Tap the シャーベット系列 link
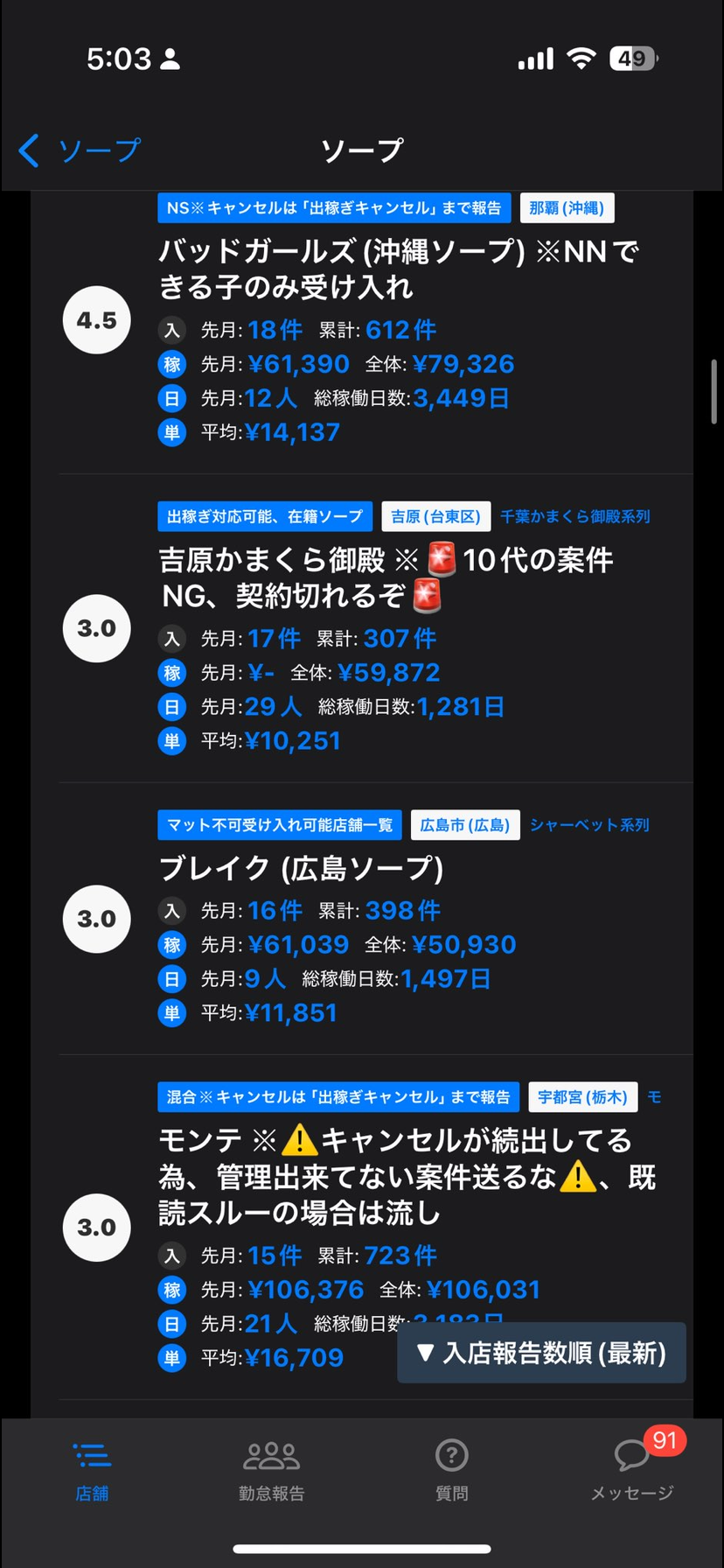Screen dimensions: 724x1568 pos(588,824)
